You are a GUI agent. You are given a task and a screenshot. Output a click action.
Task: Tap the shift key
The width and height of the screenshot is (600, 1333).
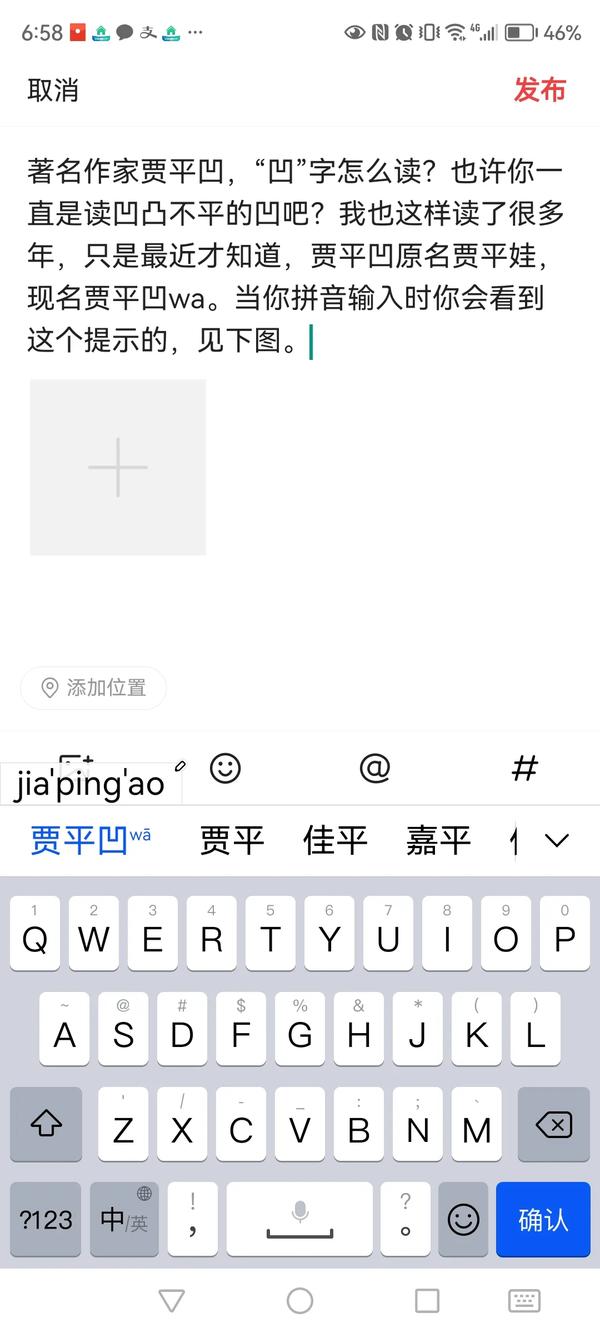46,1125
